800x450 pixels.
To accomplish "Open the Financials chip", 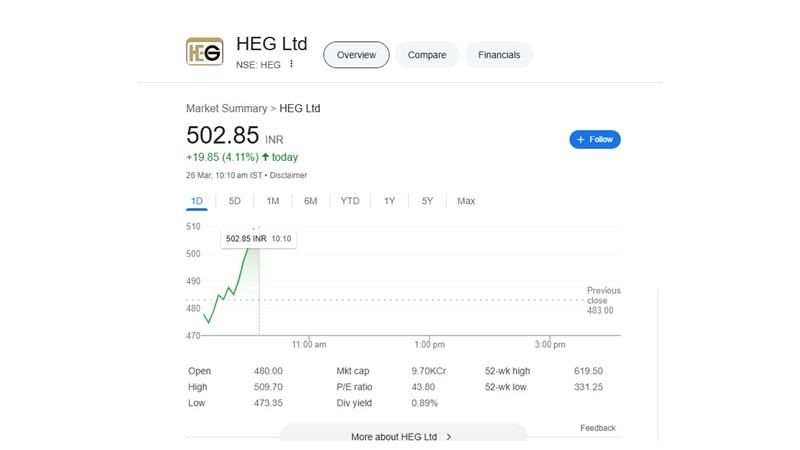I will [x=499, y=55].
